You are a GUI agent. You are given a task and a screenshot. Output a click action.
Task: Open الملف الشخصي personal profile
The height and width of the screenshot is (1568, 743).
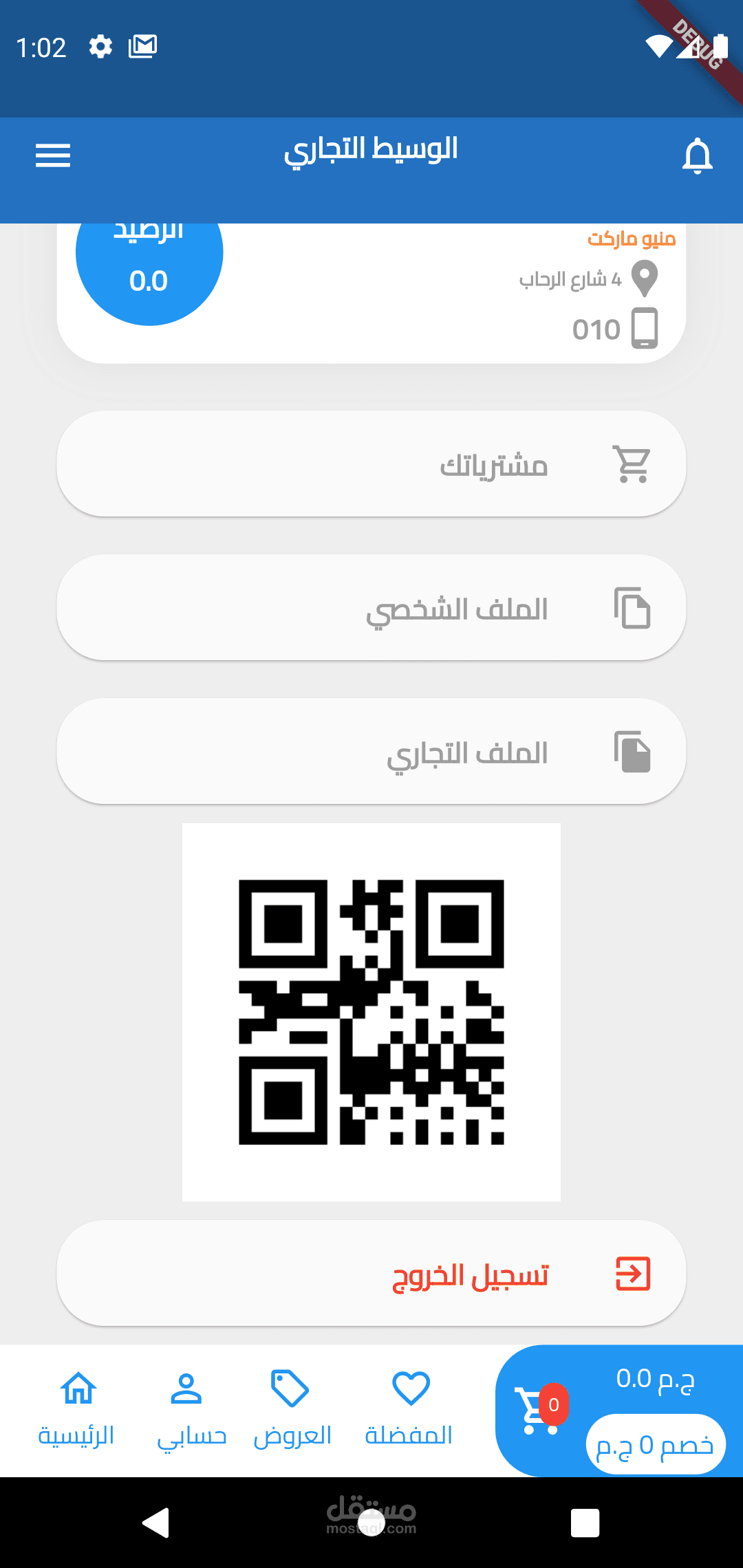click(x=371, y=608)
